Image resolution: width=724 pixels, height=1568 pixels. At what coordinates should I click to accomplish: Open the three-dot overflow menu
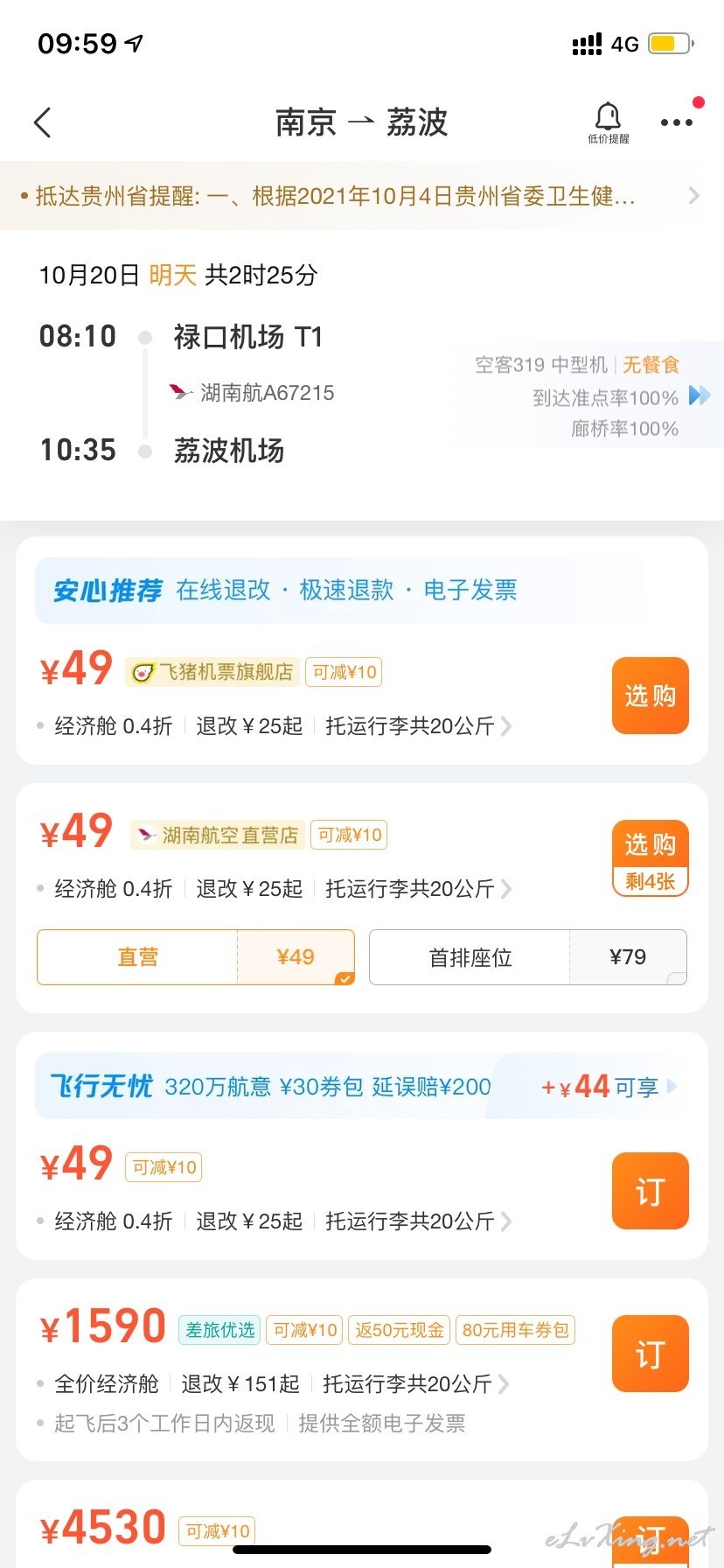677,122
